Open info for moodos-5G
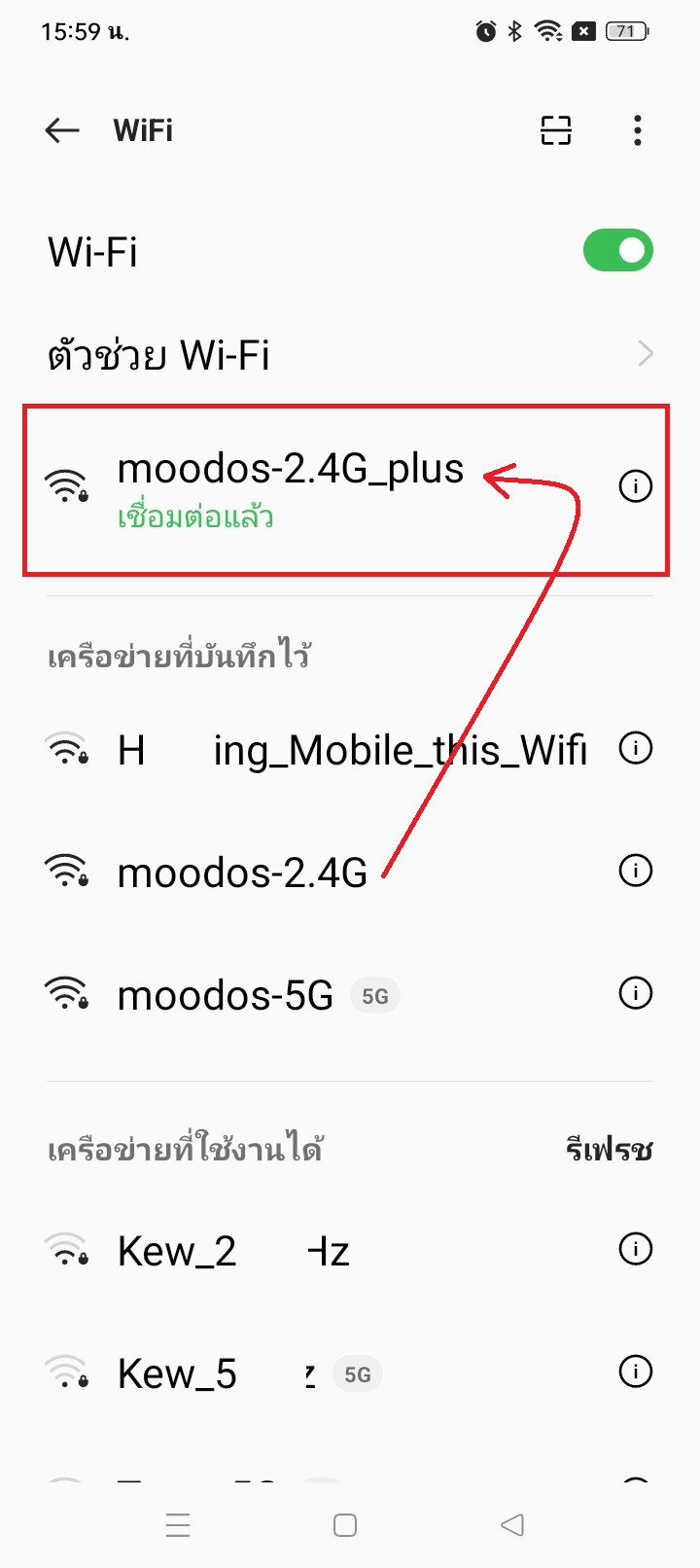 point(635,993)
